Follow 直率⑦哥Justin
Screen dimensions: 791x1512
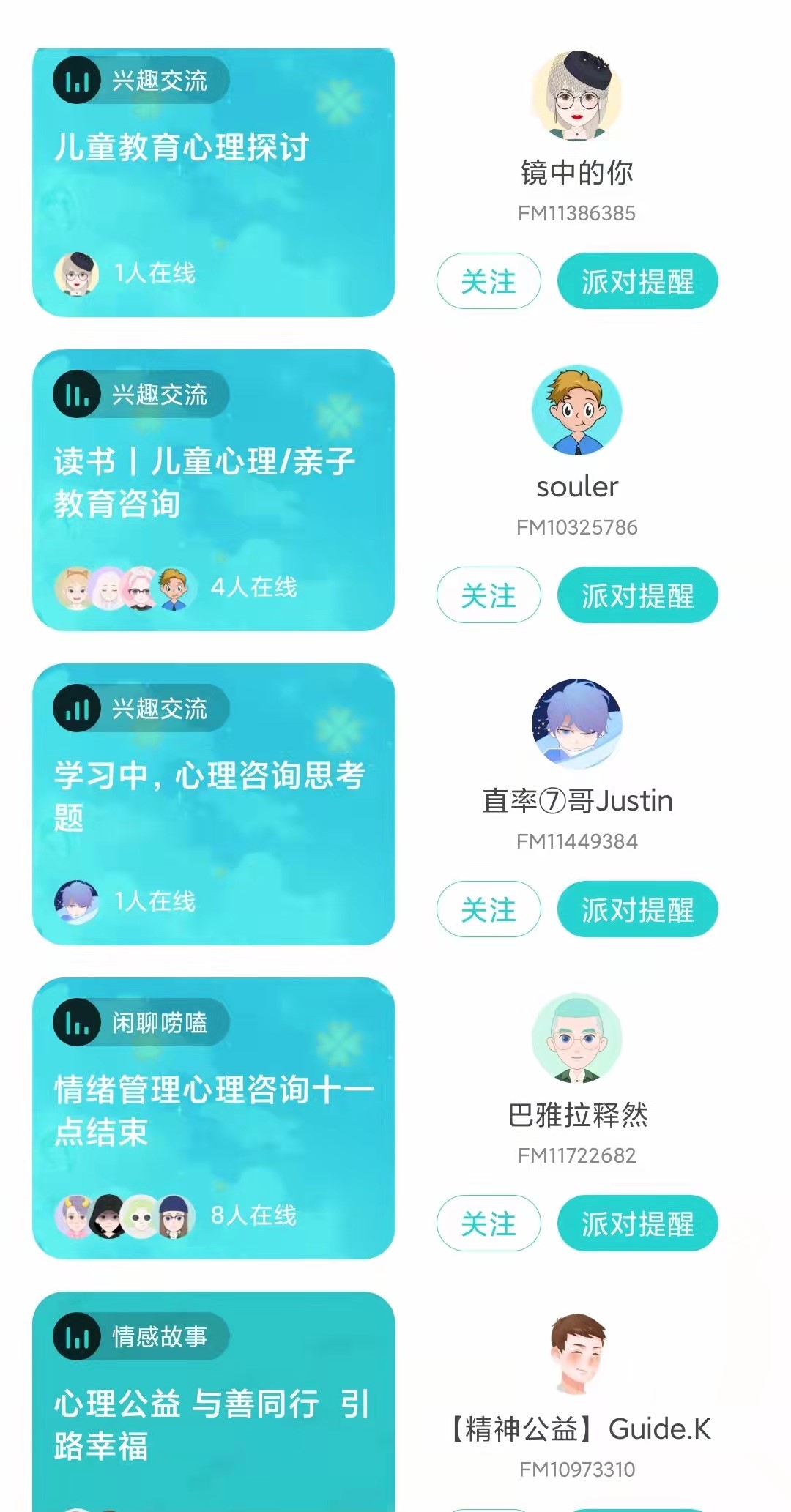click(489, 909)
